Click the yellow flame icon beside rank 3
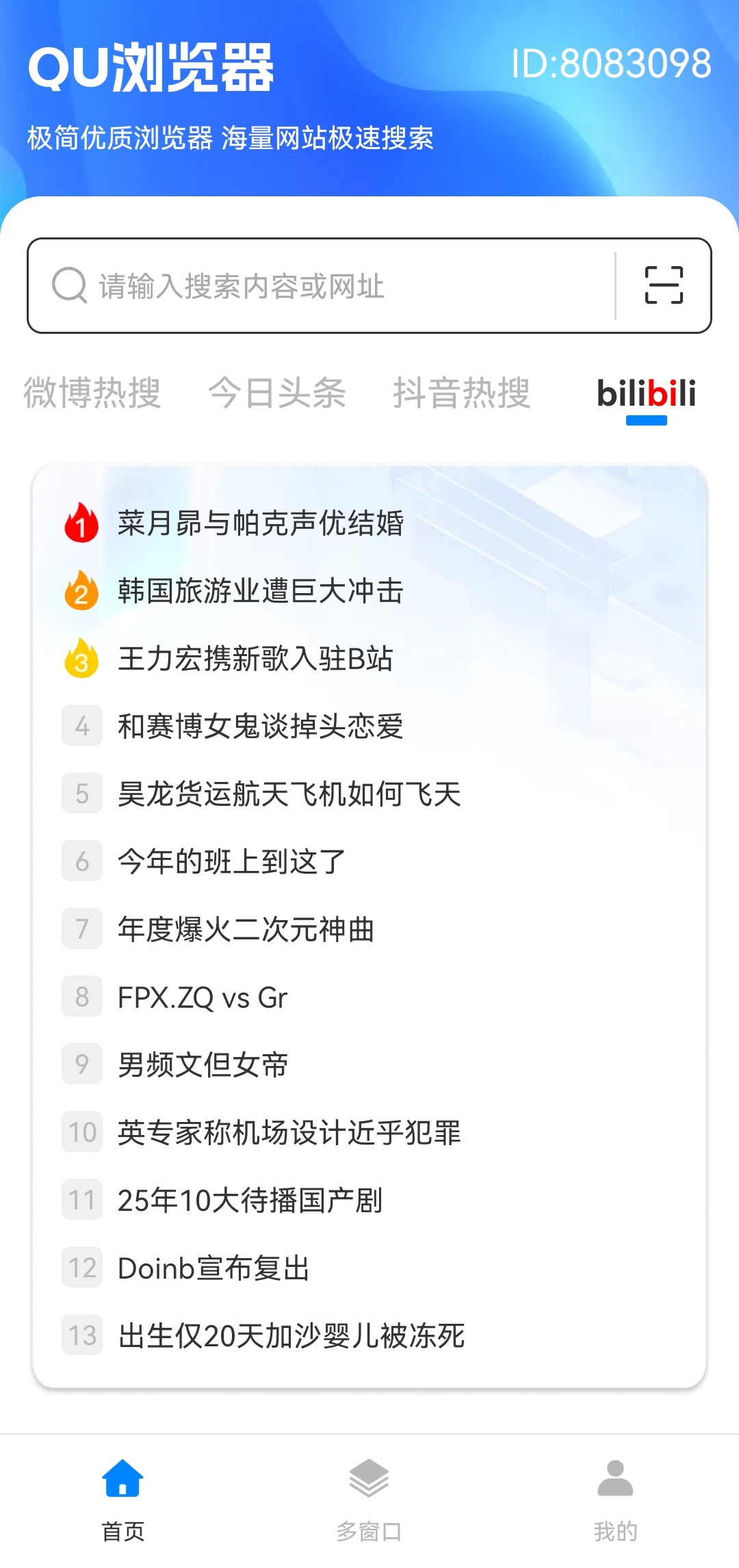Viewport: 739px width, 1568px height. pos(79,660)
